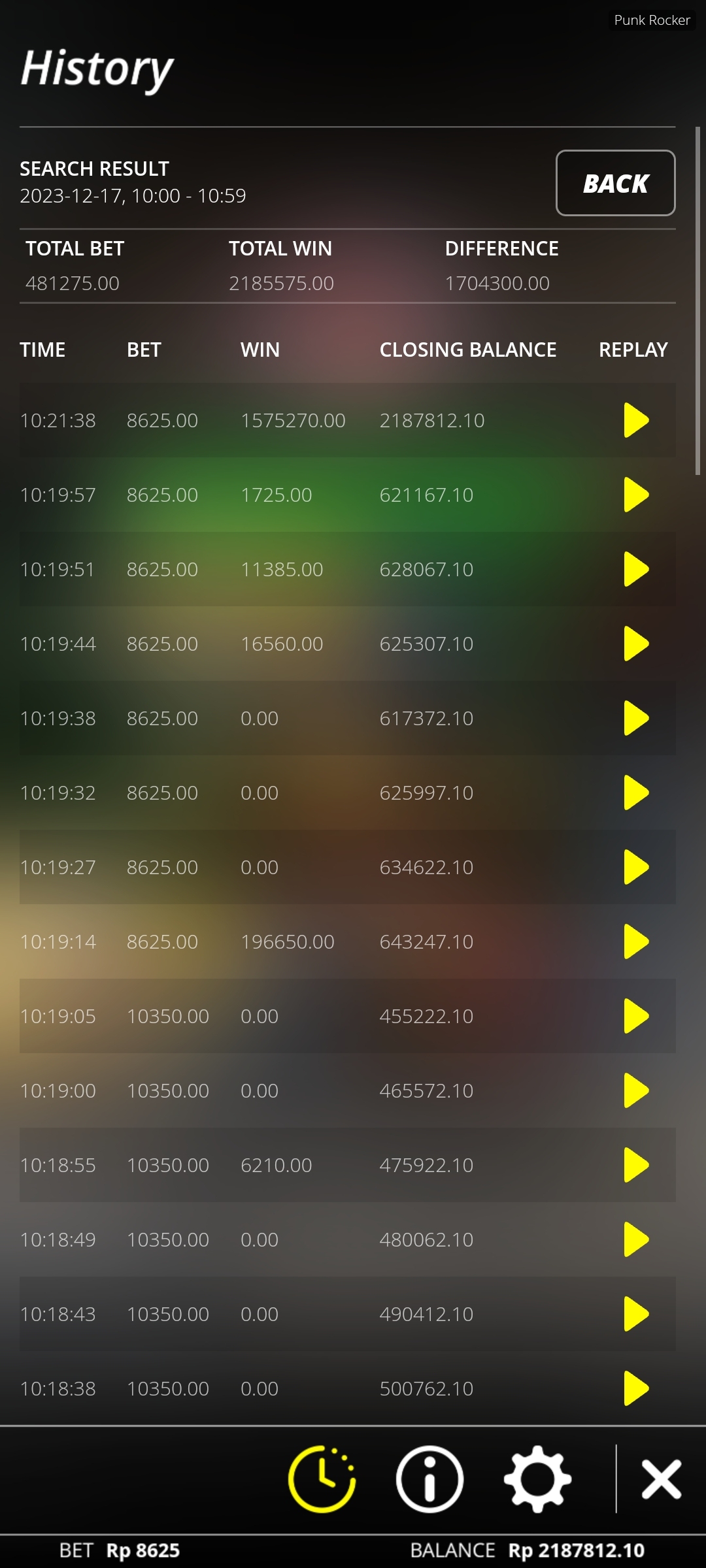
Task: Play replay of 10:19:05 bet
Action: (x=635, y=1016)
